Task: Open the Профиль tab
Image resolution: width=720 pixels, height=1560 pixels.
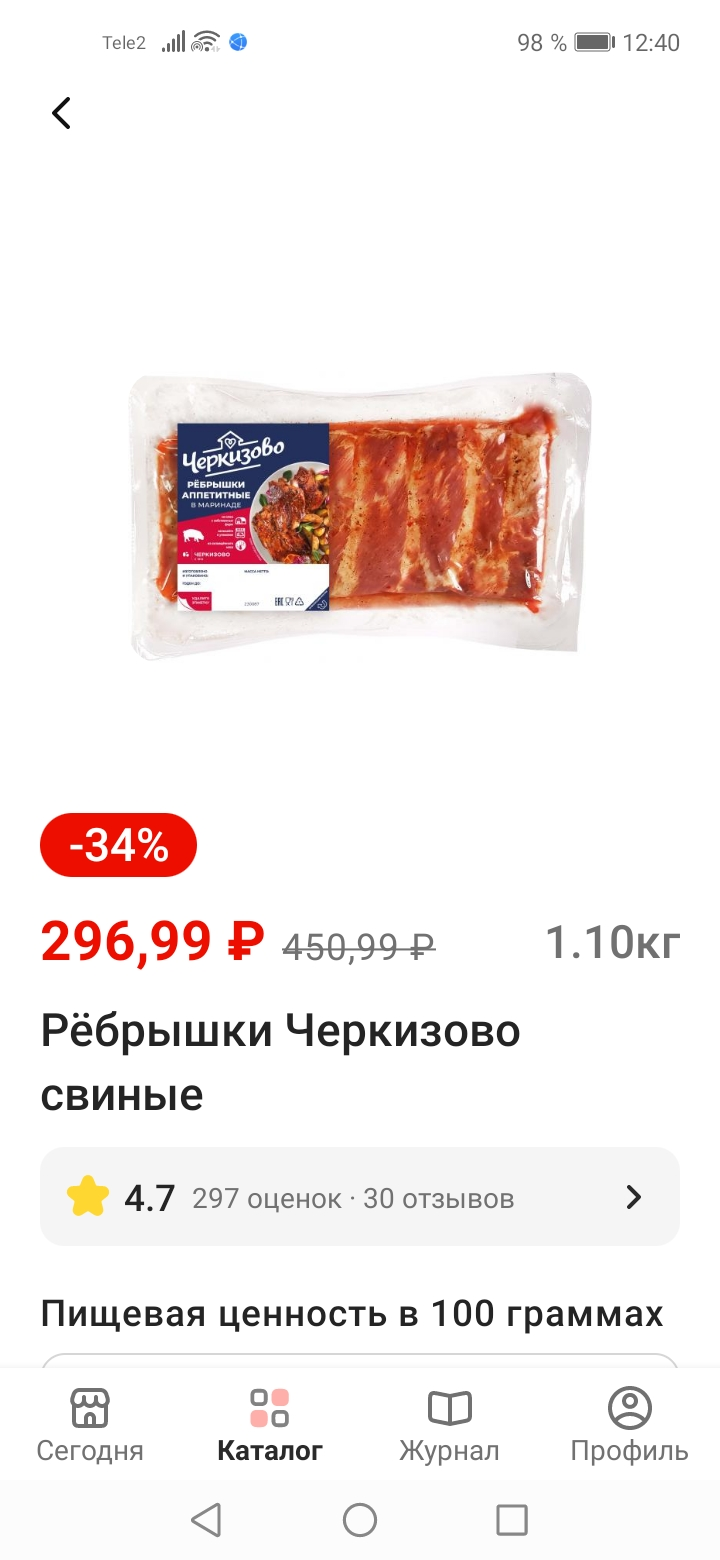Action: [630, 1424]
